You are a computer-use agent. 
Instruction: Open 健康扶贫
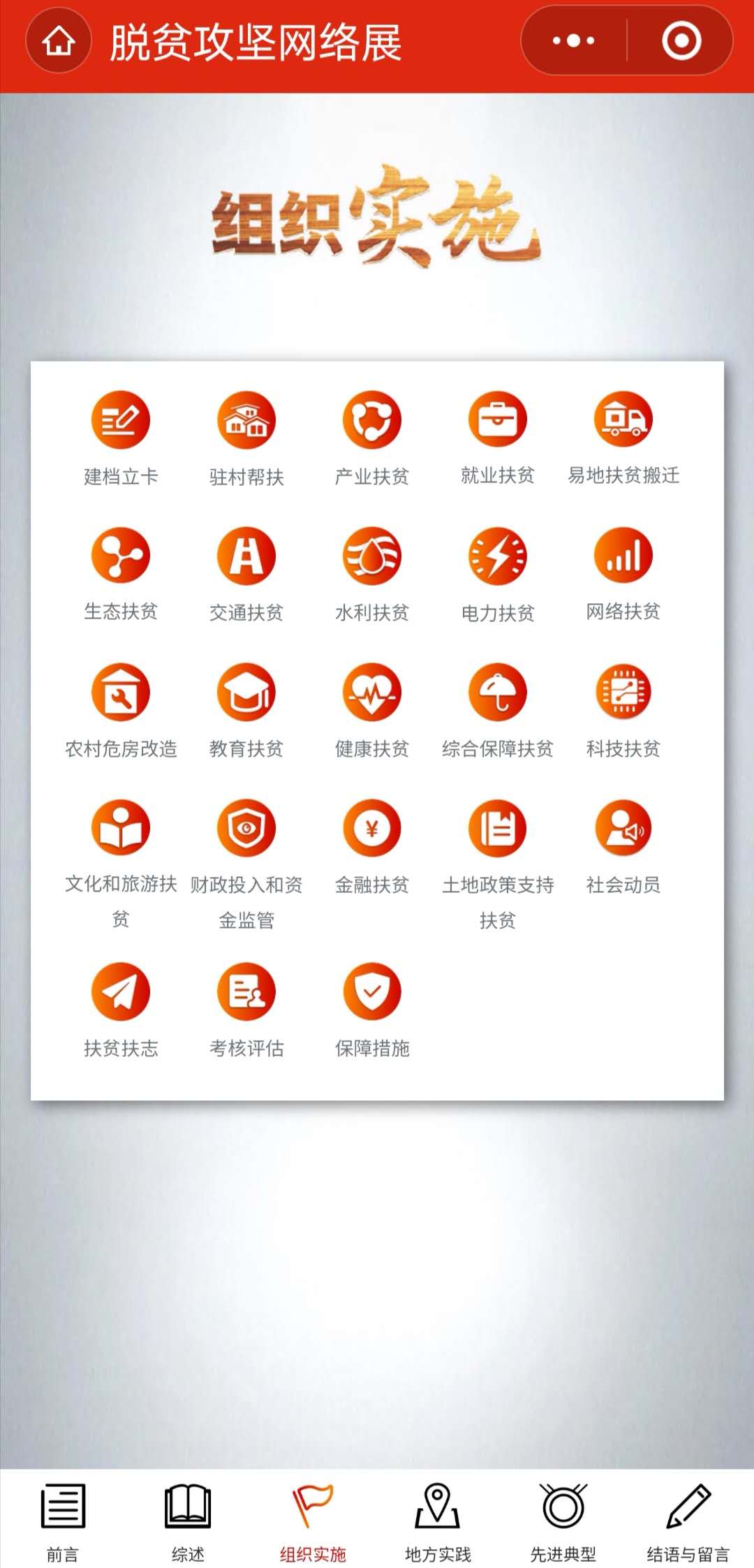(372, 693)
